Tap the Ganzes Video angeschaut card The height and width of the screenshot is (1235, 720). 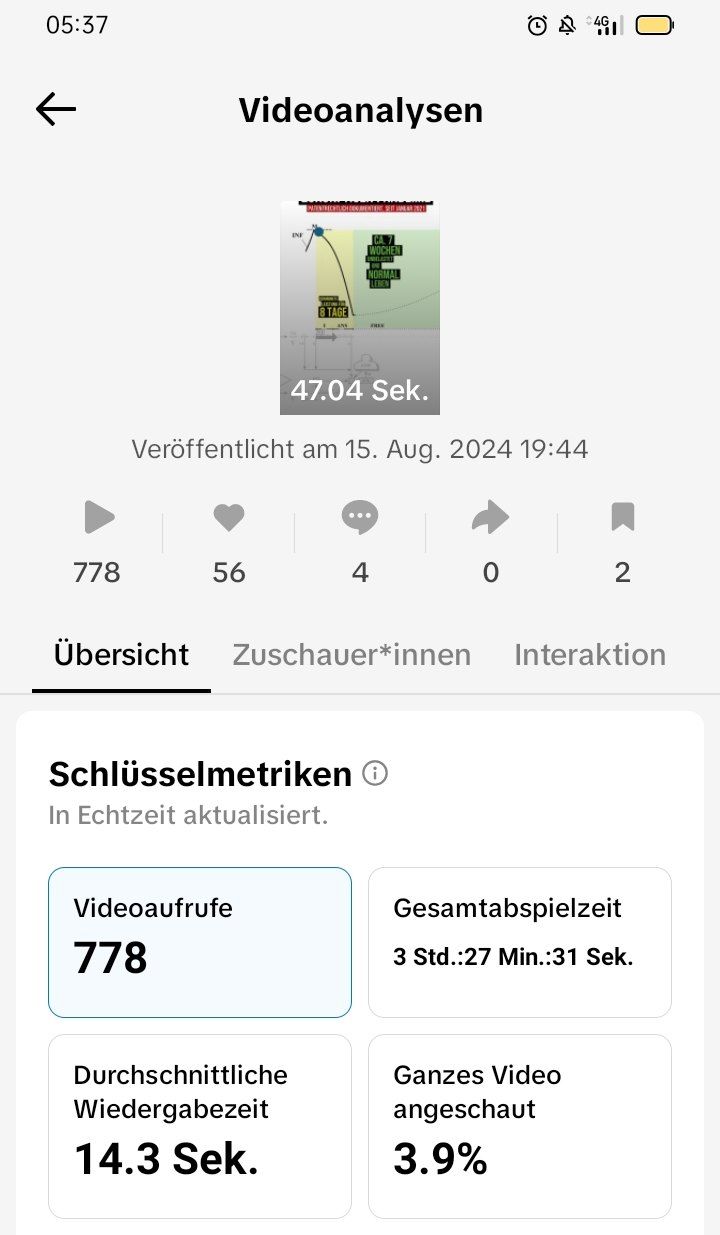click(x=520, y=1126)
